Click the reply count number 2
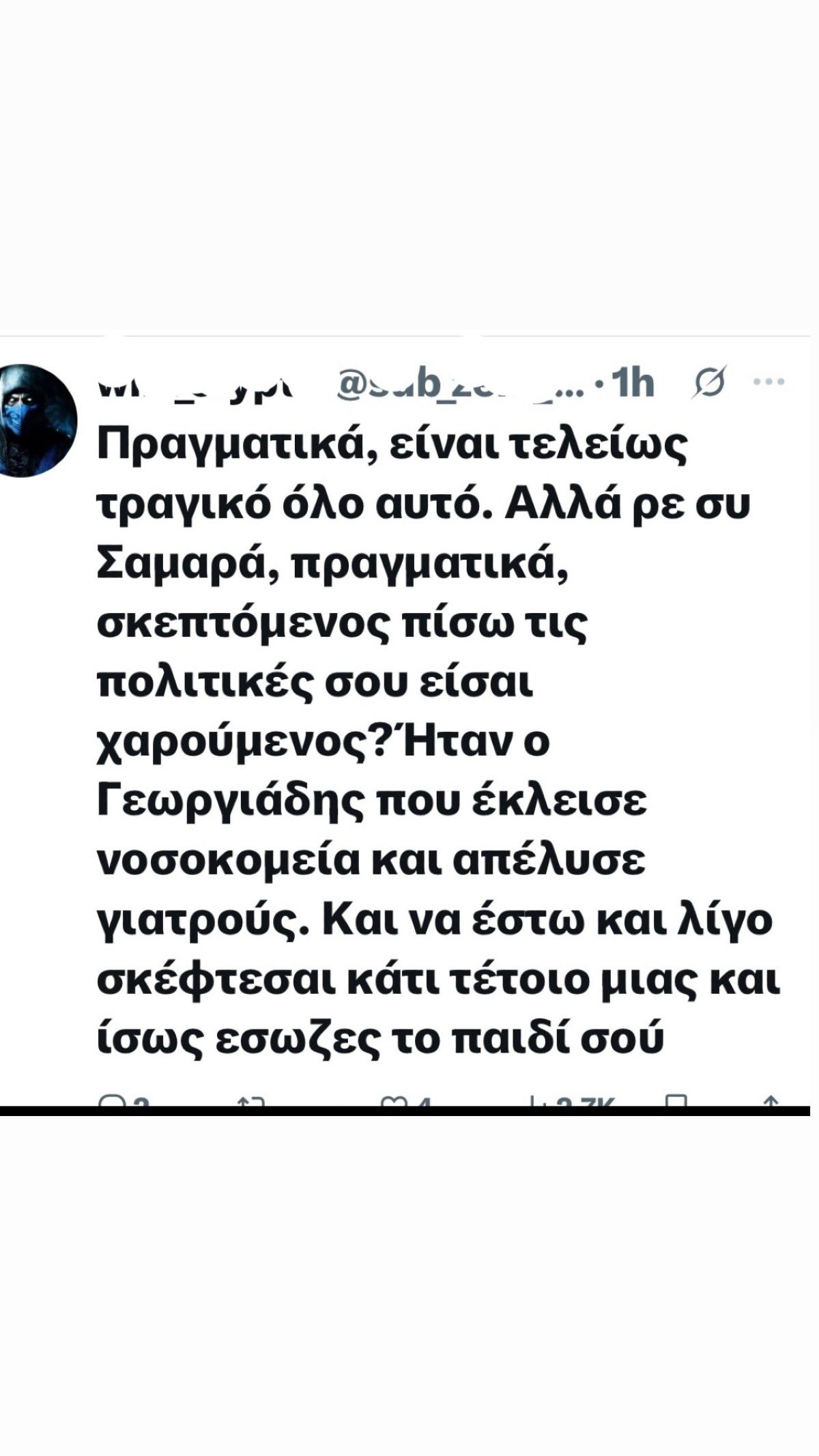Viewport: 819px width, 1456px height. 141,1096
